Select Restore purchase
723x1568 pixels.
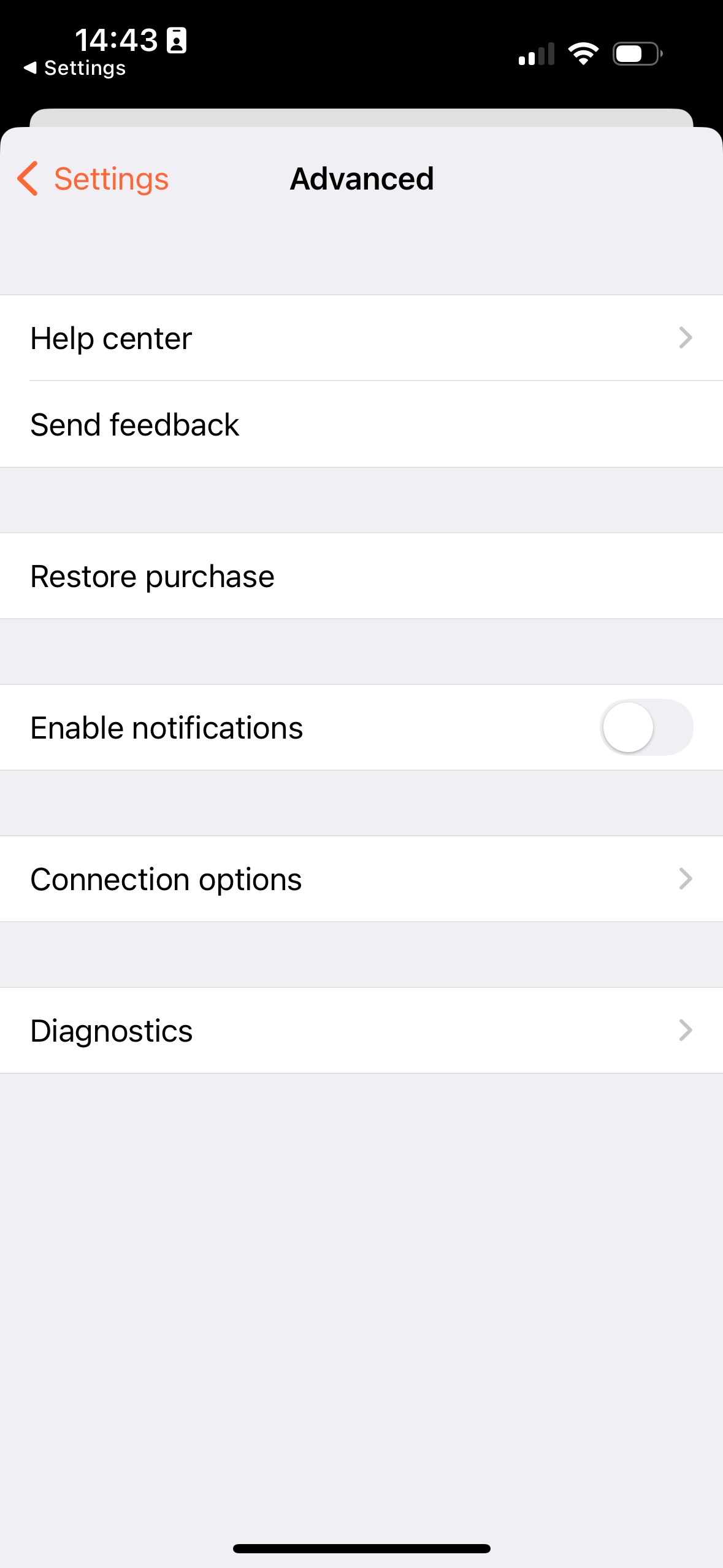pyautogui.click(x=361, y=576)
